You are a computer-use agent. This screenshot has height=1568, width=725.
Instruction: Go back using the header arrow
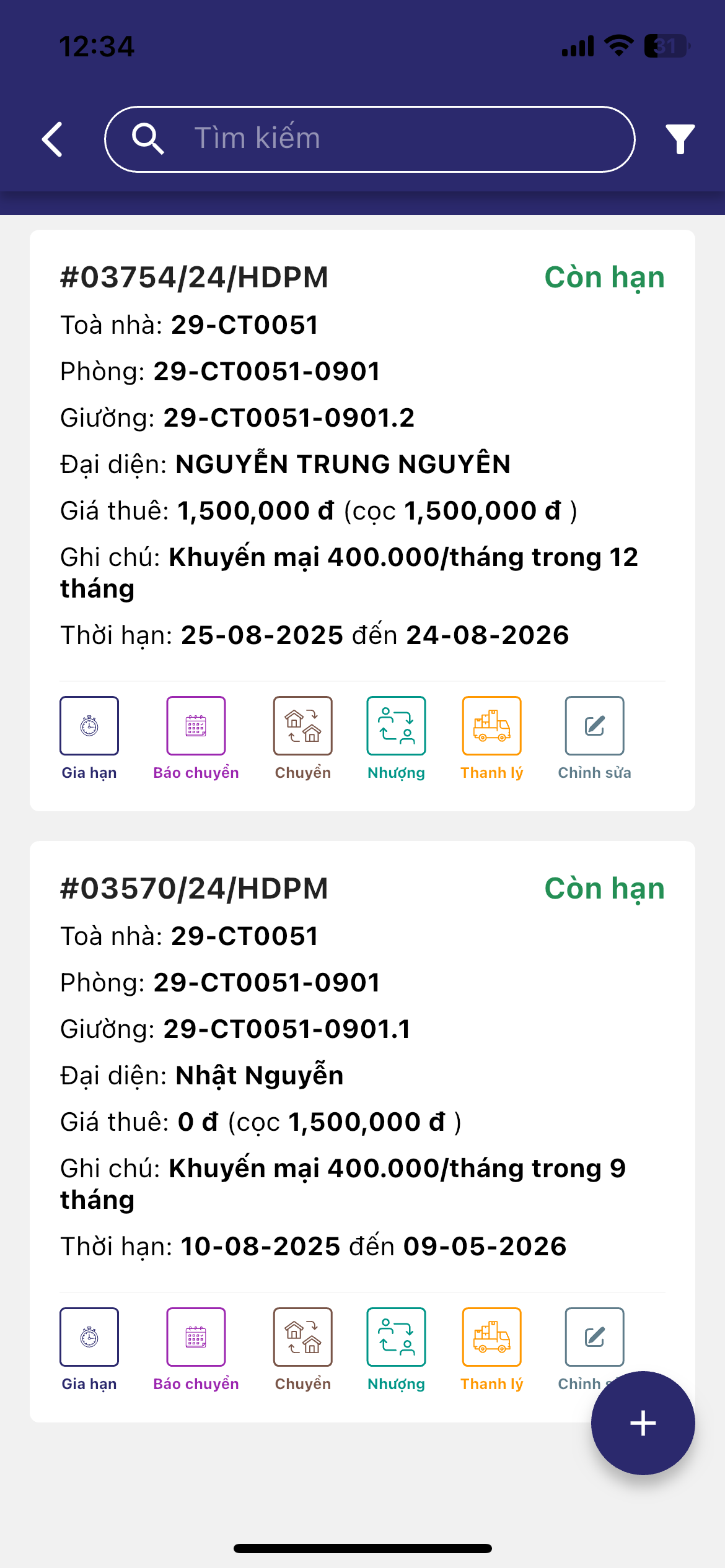[x=53, y=139]
